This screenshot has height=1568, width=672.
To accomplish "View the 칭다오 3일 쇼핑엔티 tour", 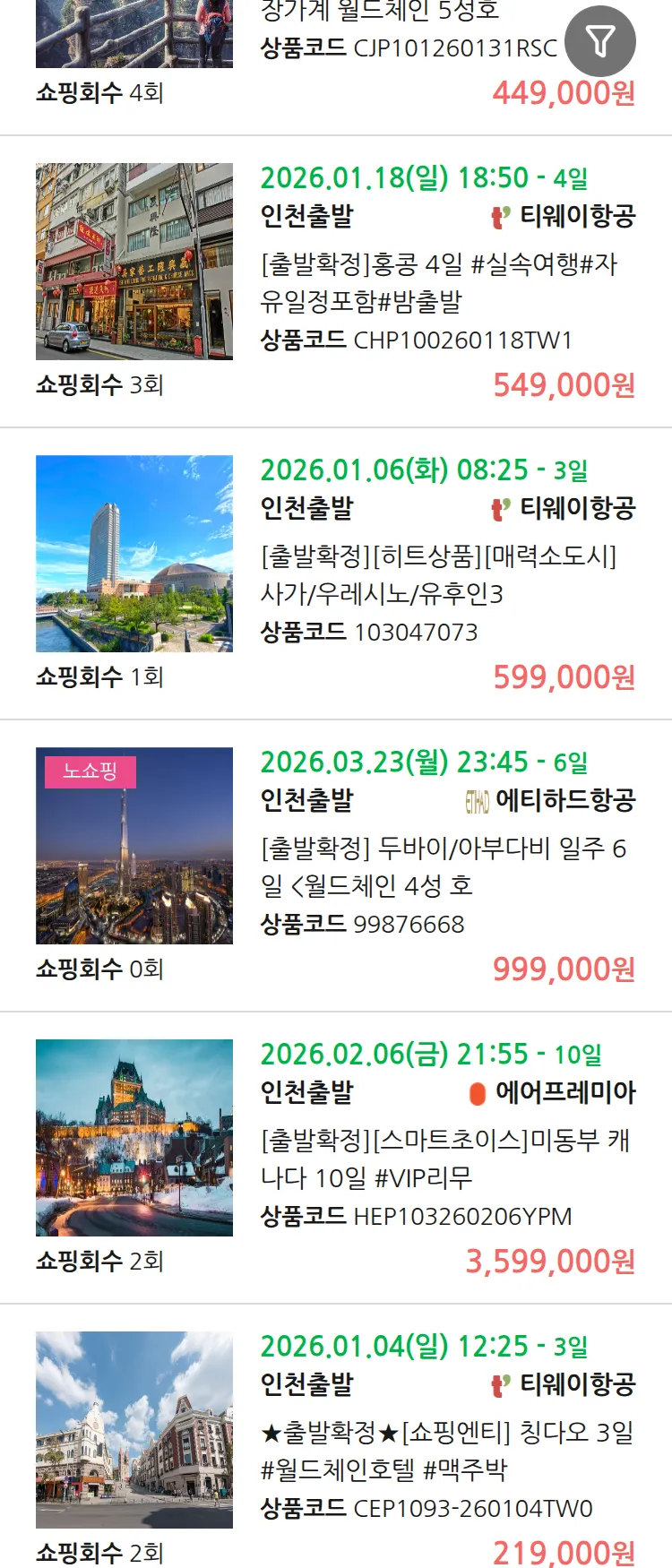I will pyautogui.click(x=446, y=1451).
